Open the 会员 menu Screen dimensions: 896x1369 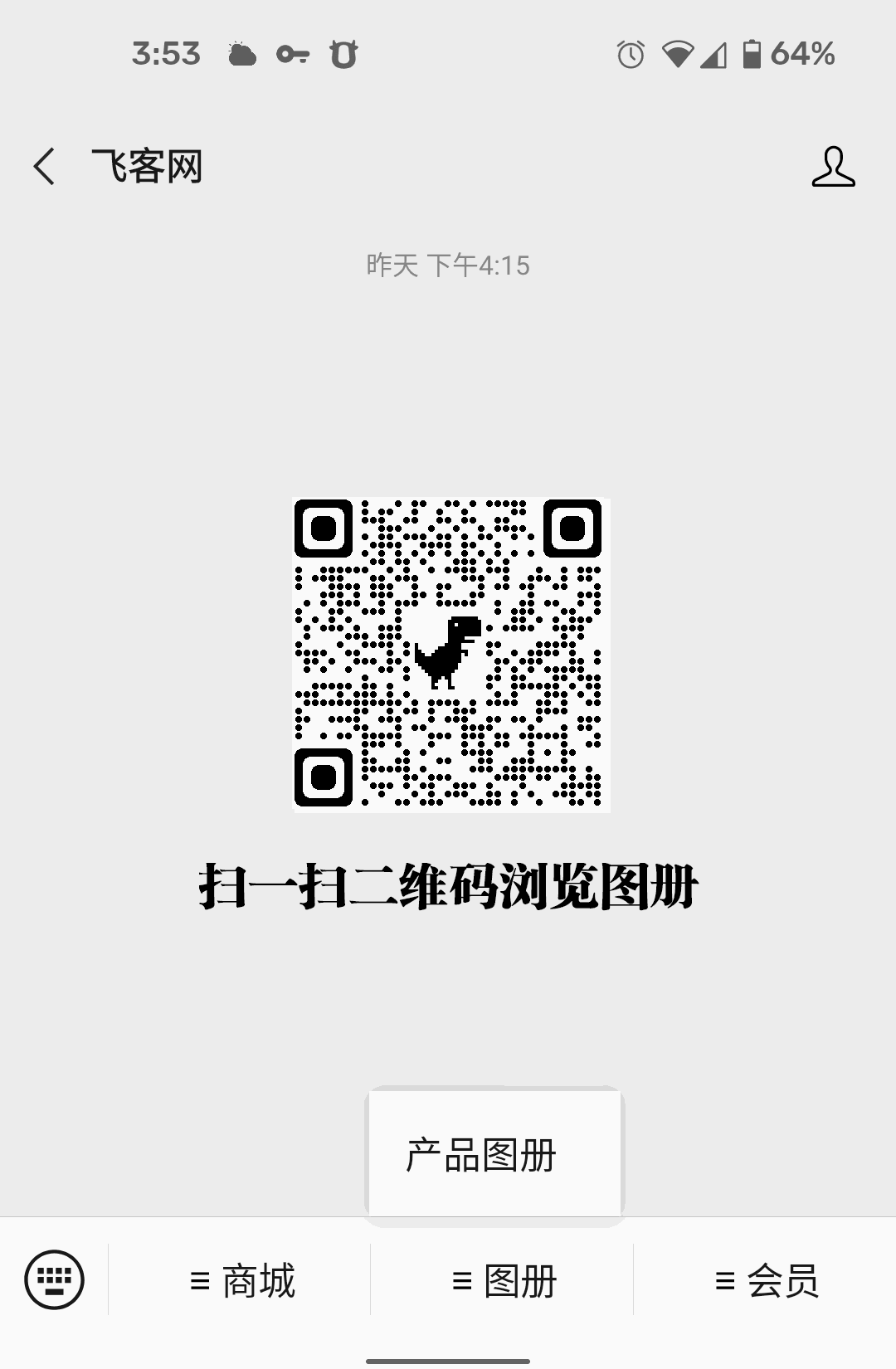coord(766,1281)
